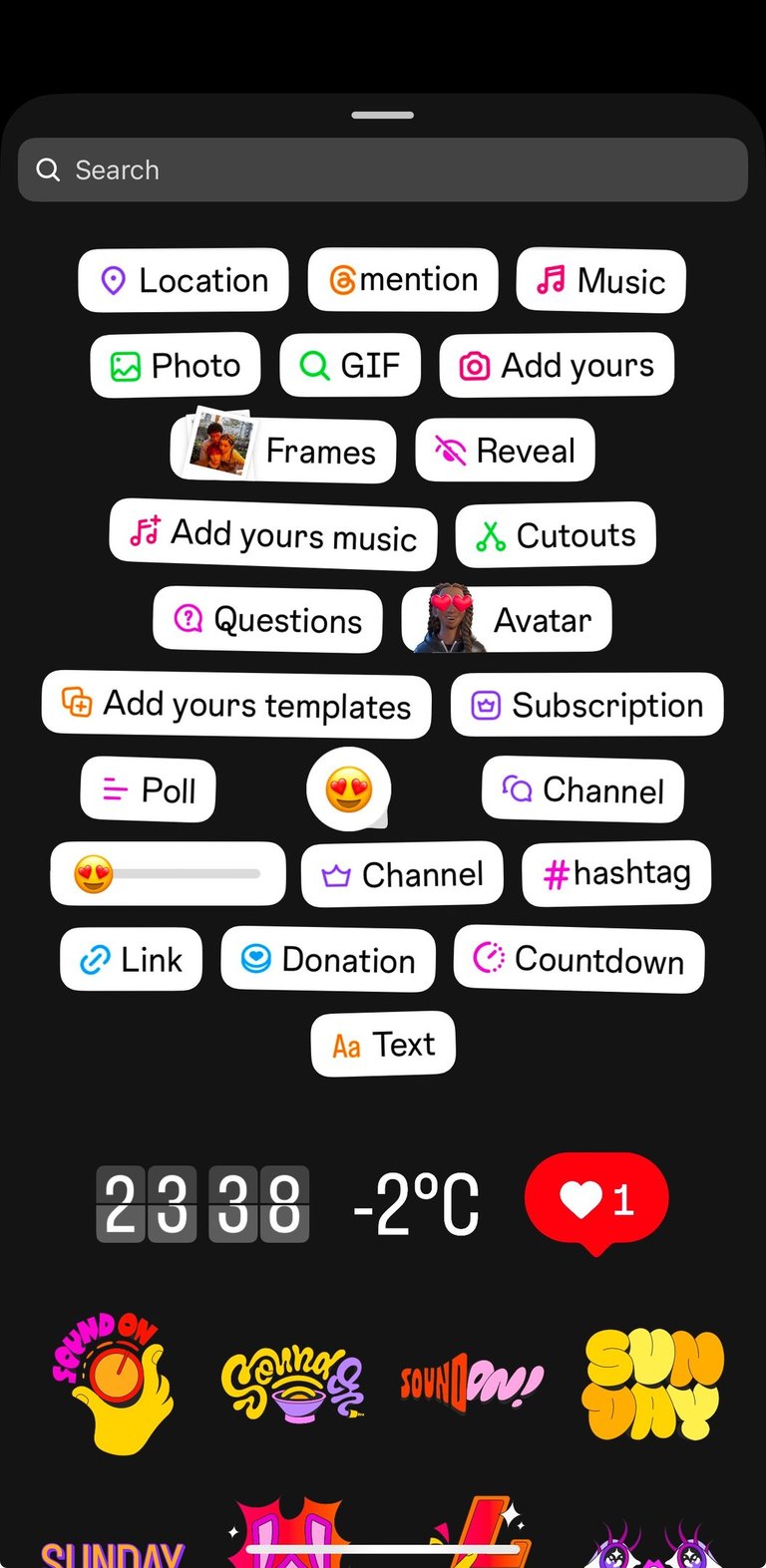Choose the -2°C temperature sticker
This screenshot has height=1568, width=766.
[x=417, y=1203]
